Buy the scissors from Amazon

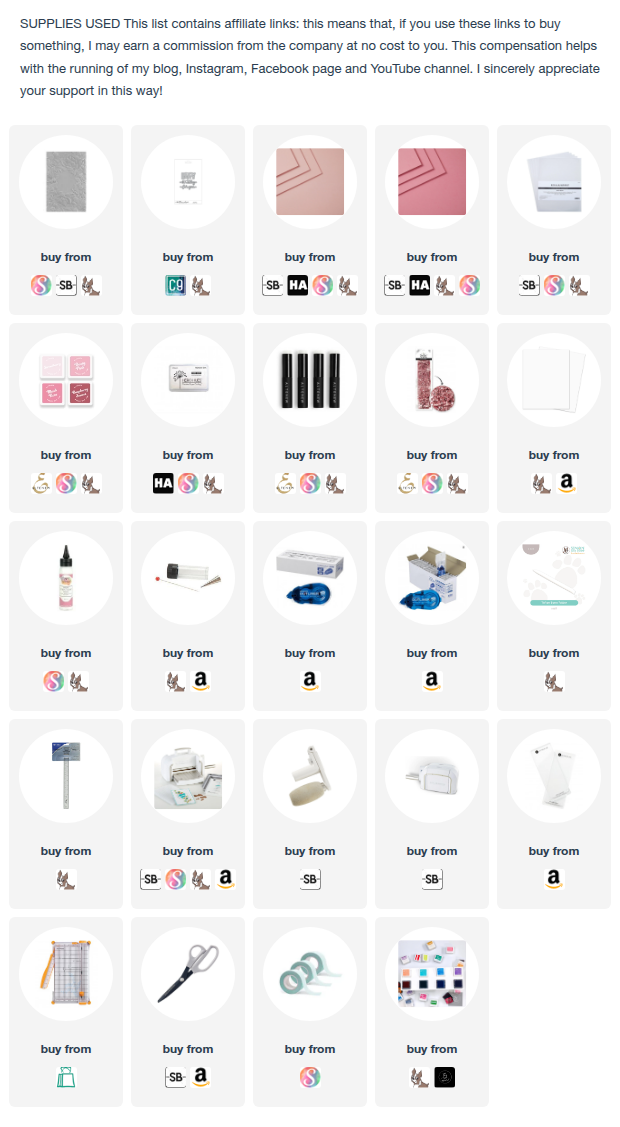pos(200,1078)
